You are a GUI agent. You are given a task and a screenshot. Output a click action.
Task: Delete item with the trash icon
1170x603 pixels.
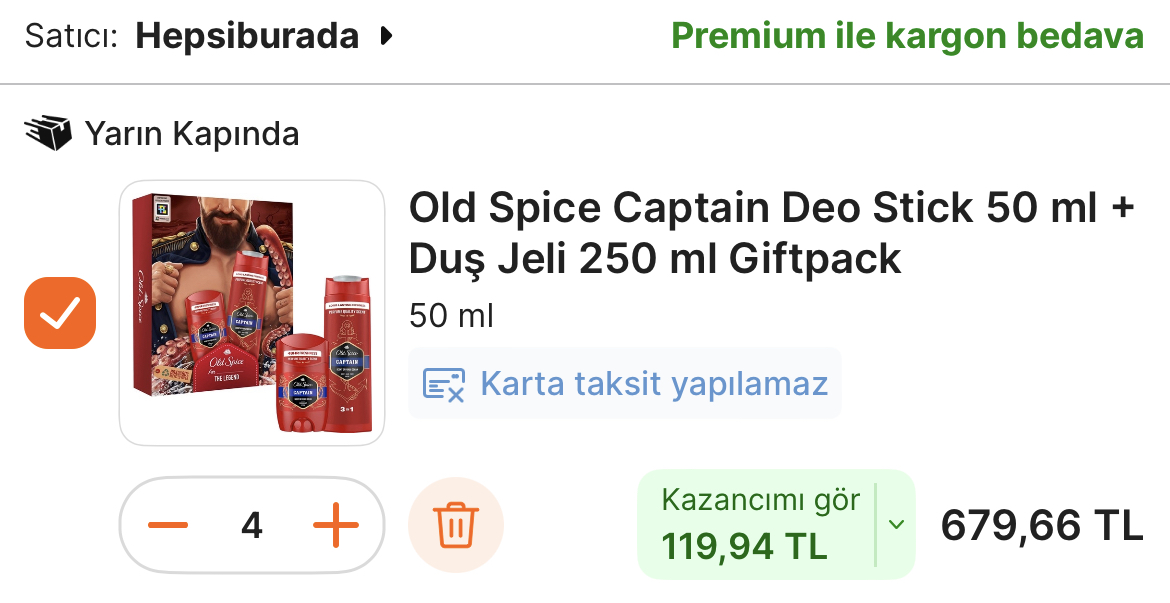(x=456, y=525)
